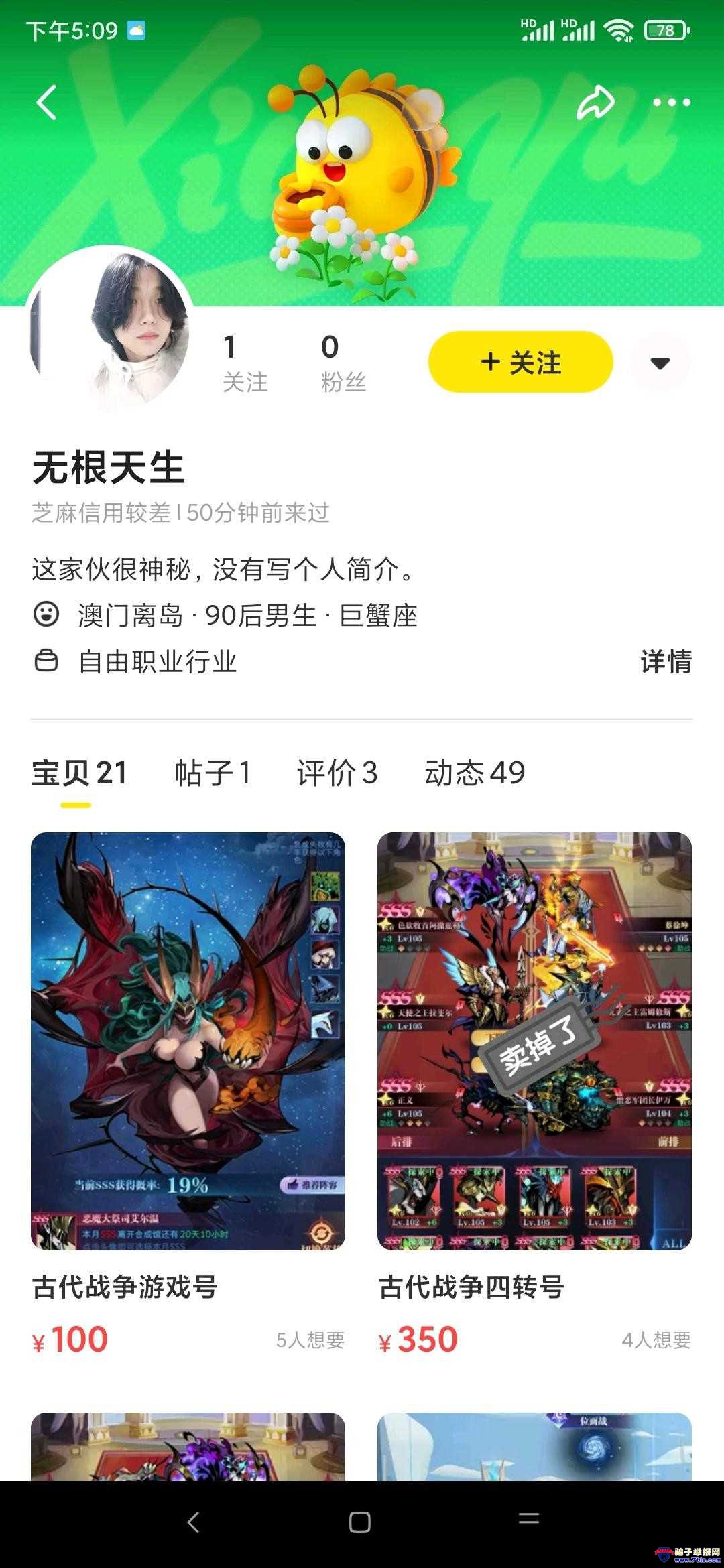The height and width of the screenshot is (1568, 724).
Task: Switch to the 动态 49 tab
Action: pos(475,773)
